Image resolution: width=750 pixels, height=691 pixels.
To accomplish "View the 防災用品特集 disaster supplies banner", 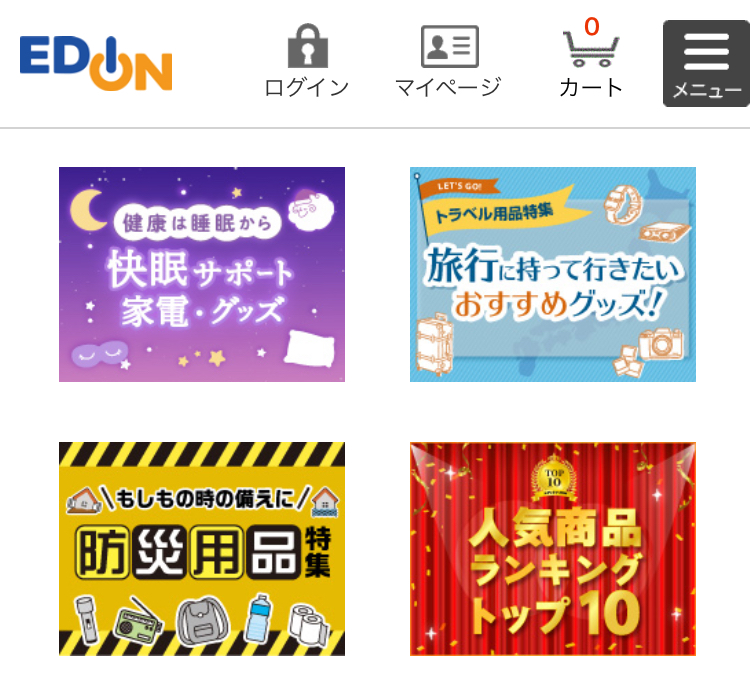I will [202, 549].
